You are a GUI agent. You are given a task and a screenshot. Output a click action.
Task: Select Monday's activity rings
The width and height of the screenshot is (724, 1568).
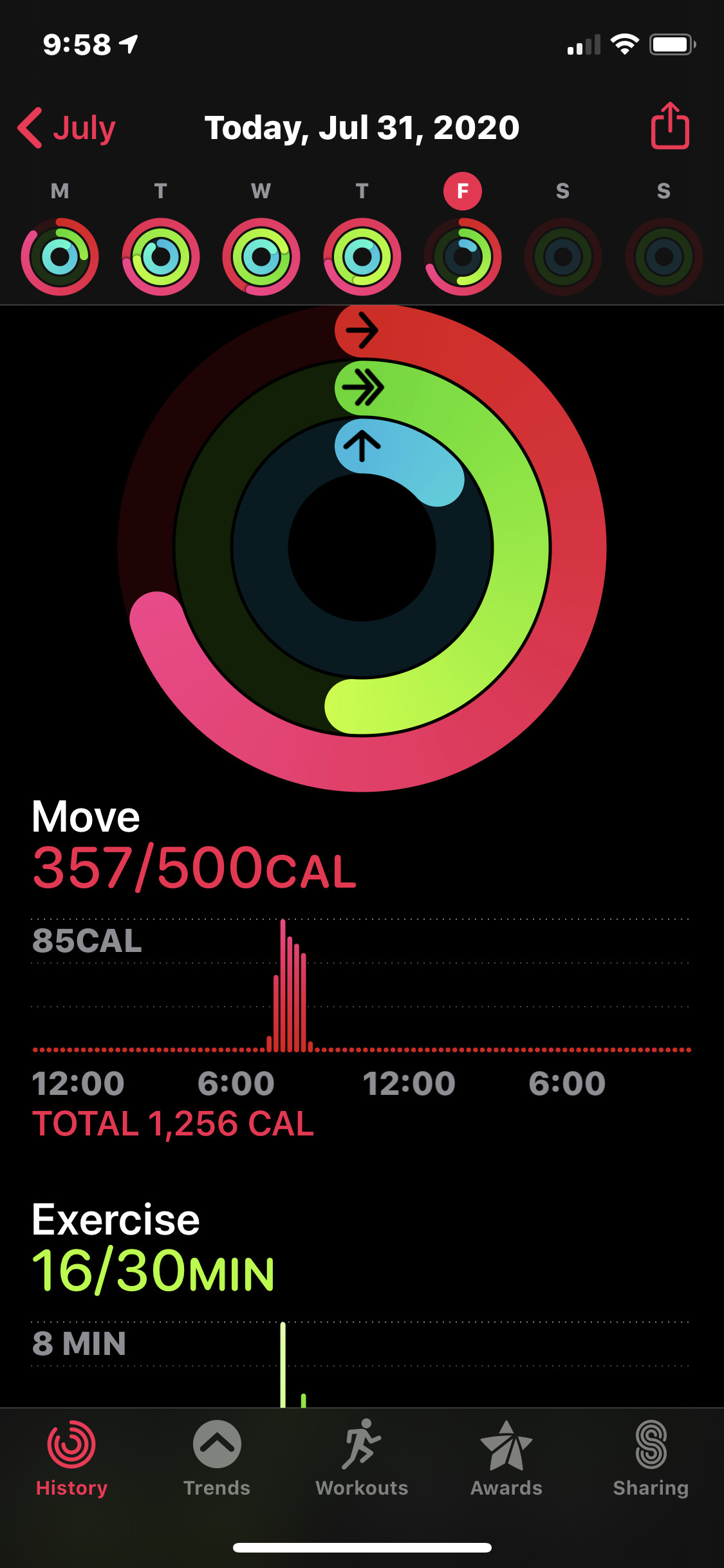60,257
